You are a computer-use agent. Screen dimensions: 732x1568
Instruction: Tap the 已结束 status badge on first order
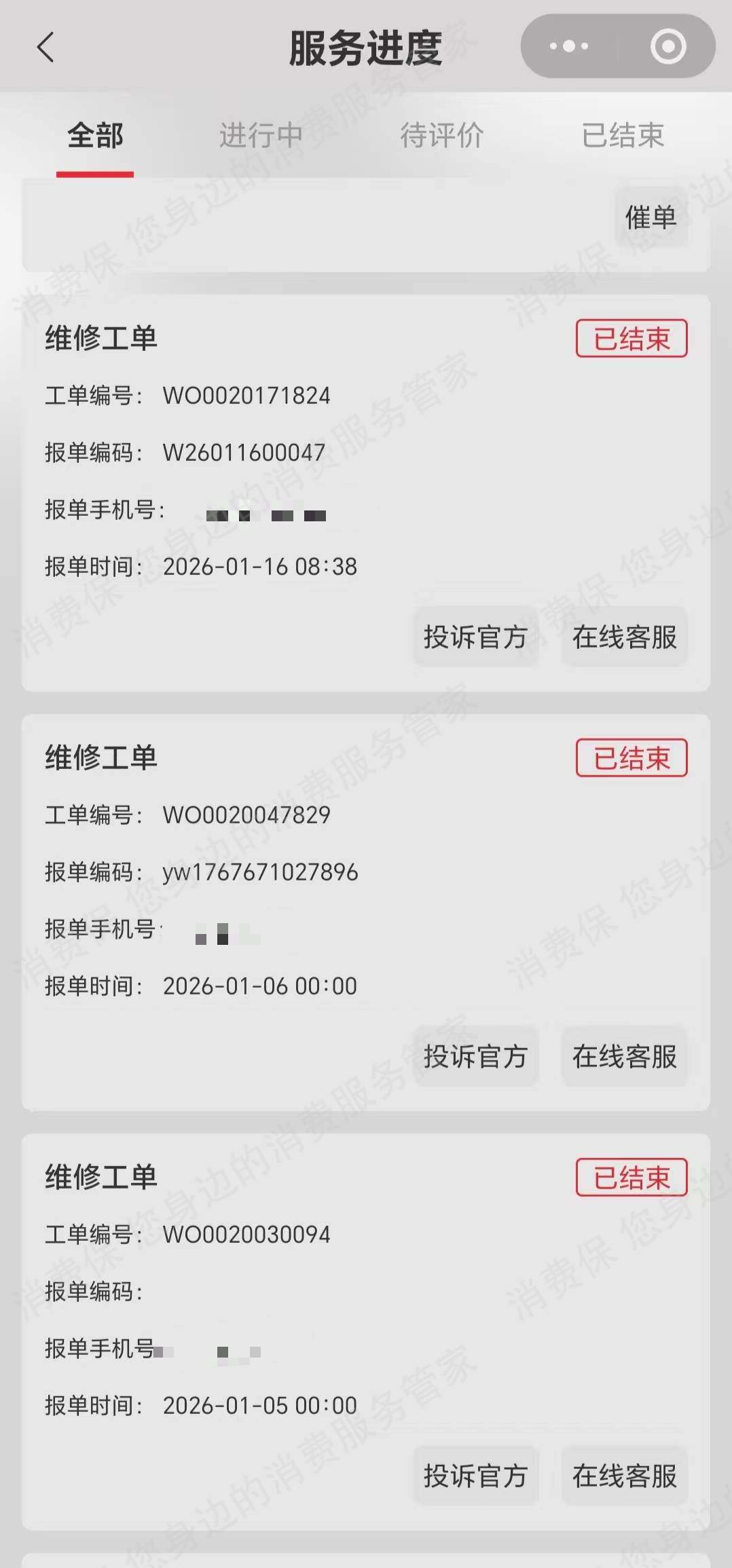tap(630, 337)
